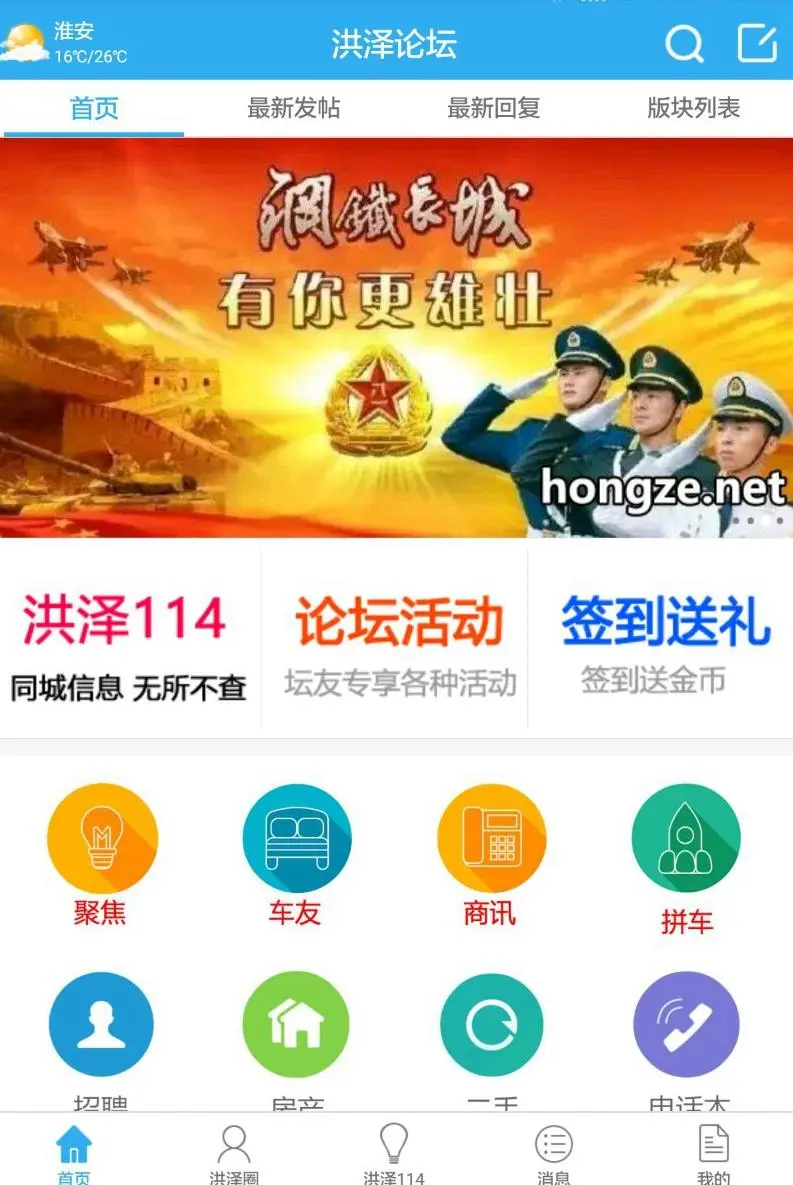Open 招聘 (Jobs) person icon
Image resolution: width=793 pixels, height=1185 pixels.
coord(102,1025)
